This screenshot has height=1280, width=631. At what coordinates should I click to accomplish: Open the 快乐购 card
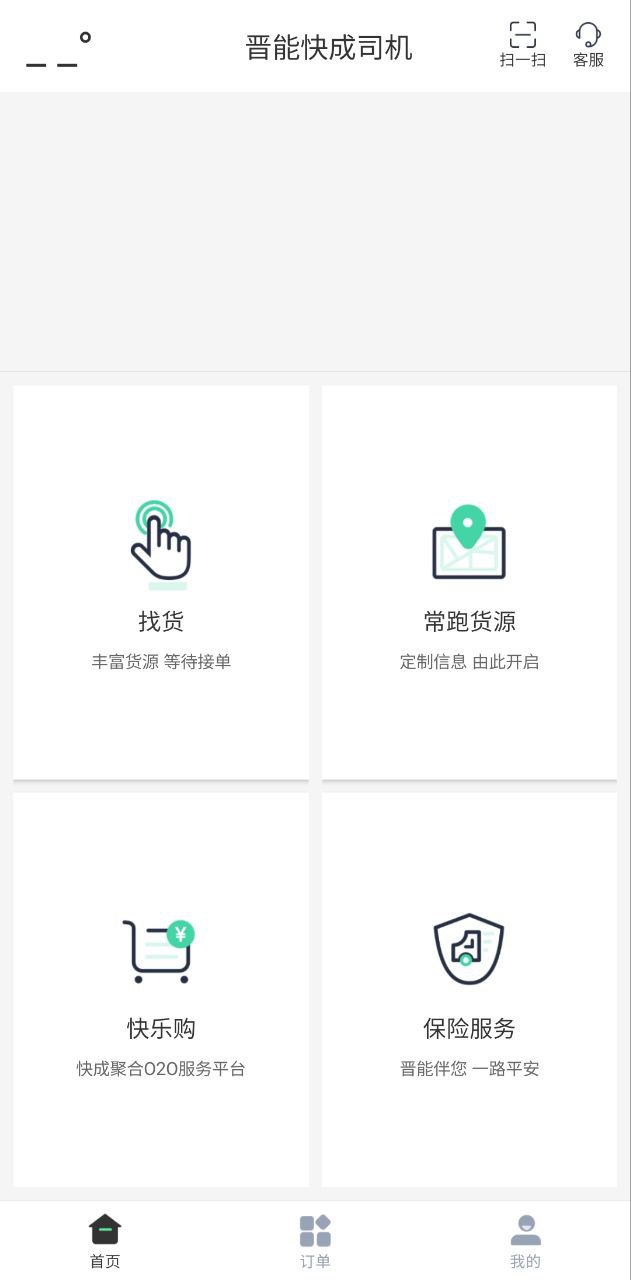coord(161,989)
